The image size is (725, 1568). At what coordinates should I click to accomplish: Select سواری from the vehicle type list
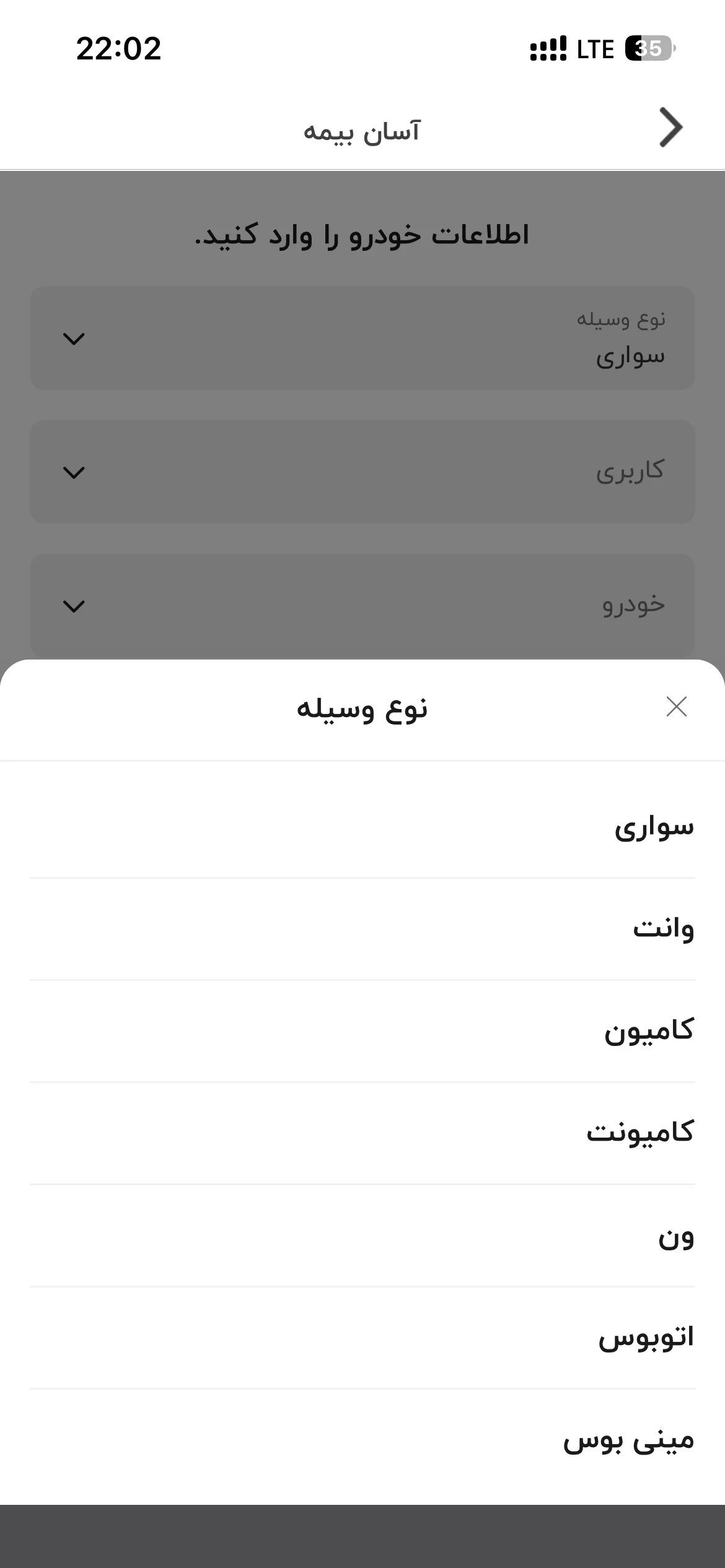pos(362,827)
